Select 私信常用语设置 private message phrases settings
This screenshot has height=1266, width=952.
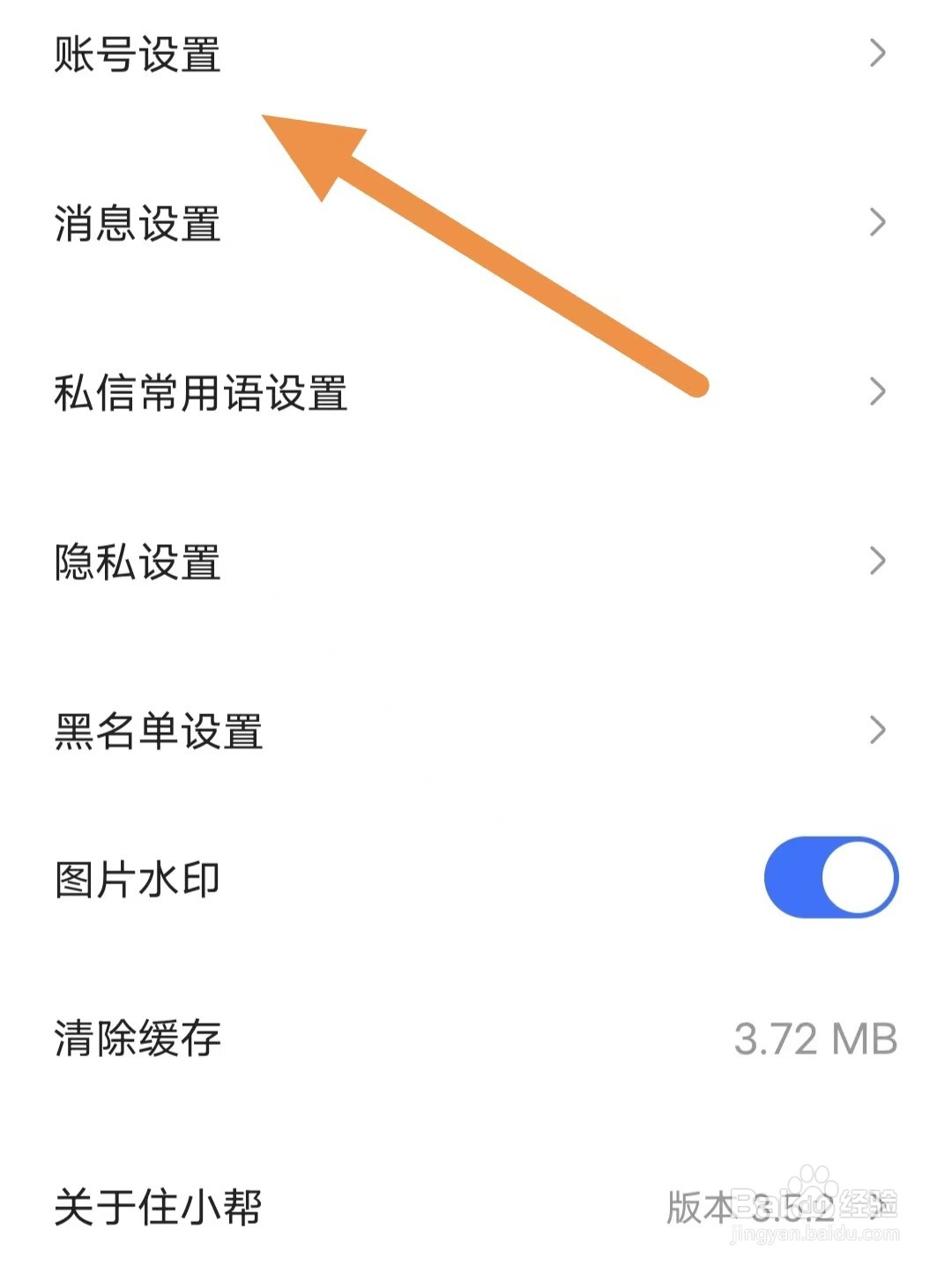(x=201, y=394)
